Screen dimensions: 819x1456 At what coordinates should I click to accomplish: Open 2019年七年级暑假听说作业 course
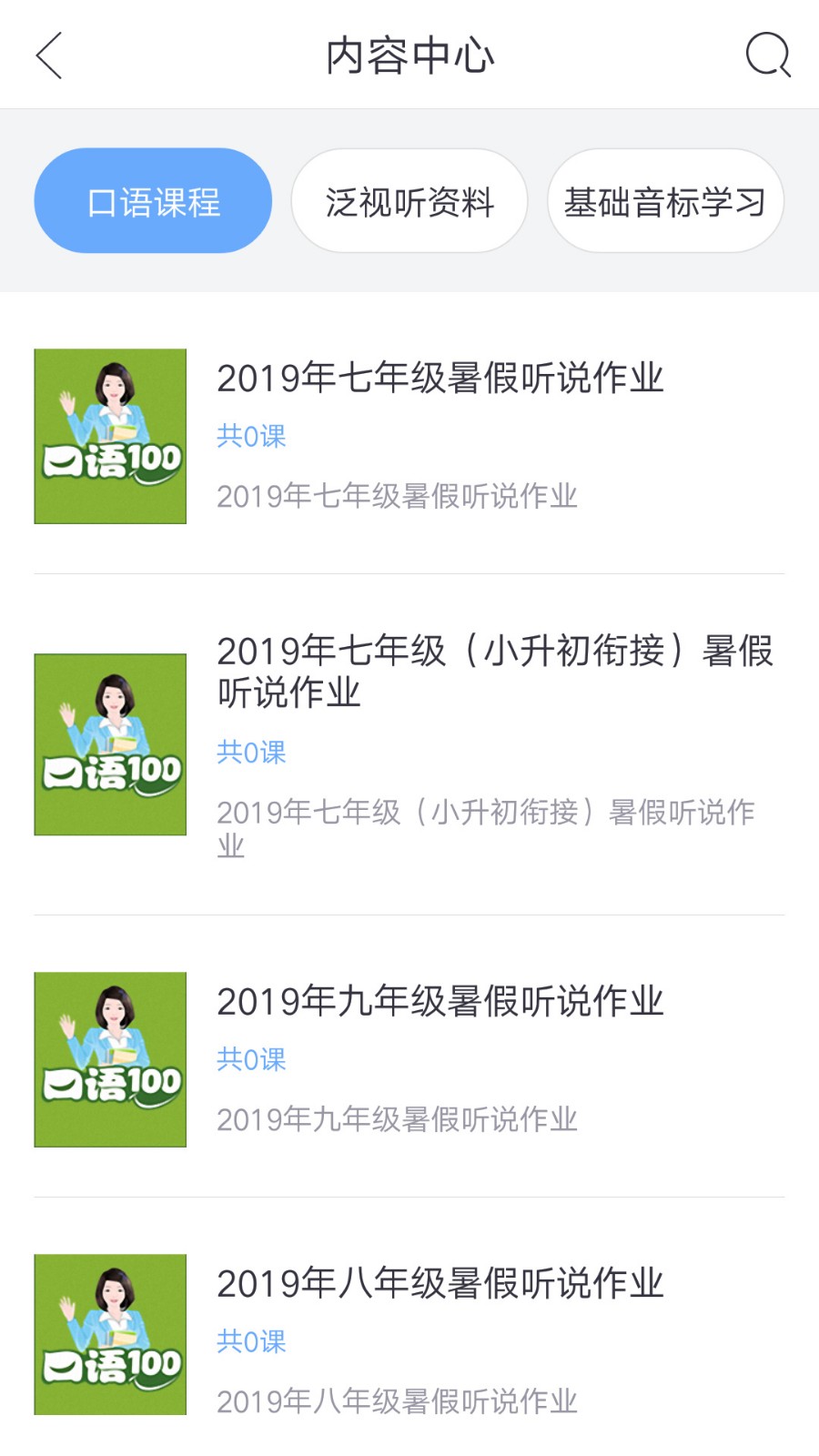click(440, 379)
